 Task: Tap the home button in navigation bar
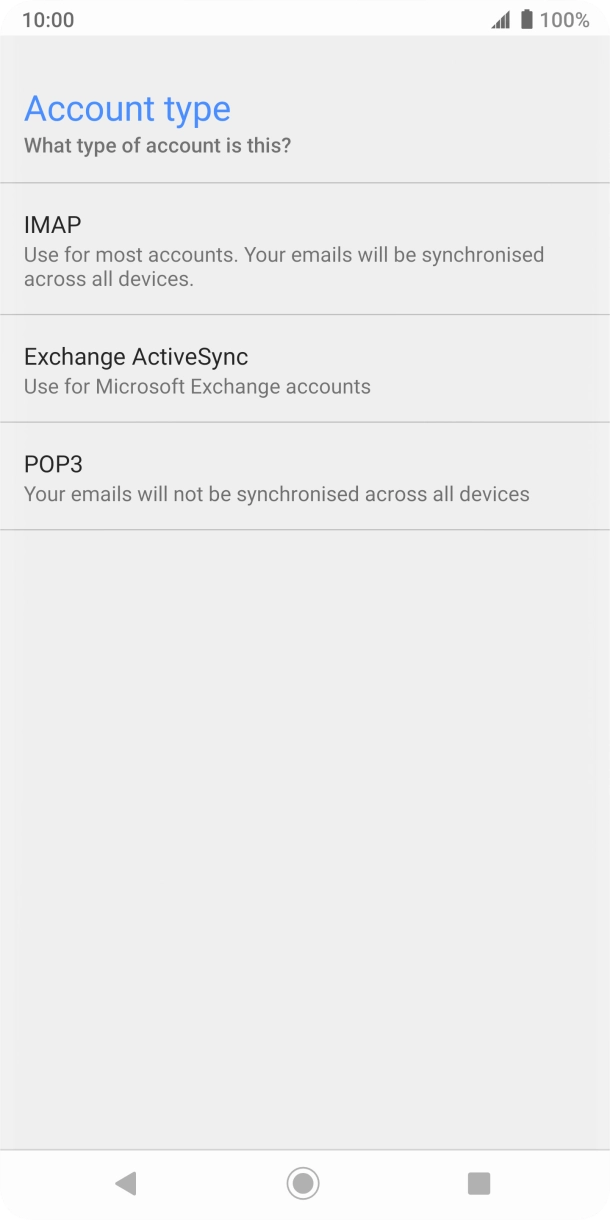click(x=303, y=1184)
